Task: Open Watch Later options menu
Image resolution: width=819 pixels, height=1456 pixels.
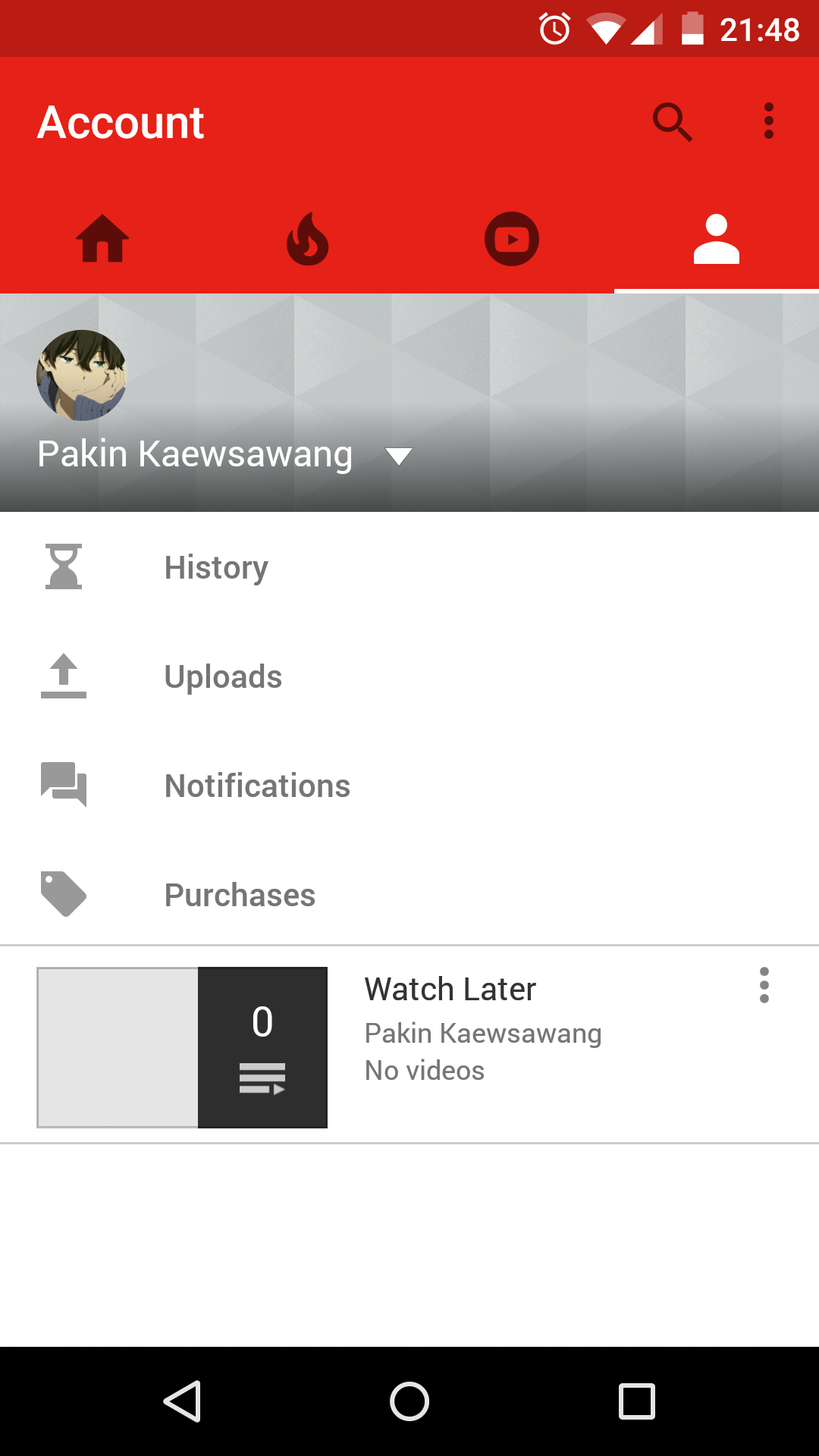Action: 764,985
